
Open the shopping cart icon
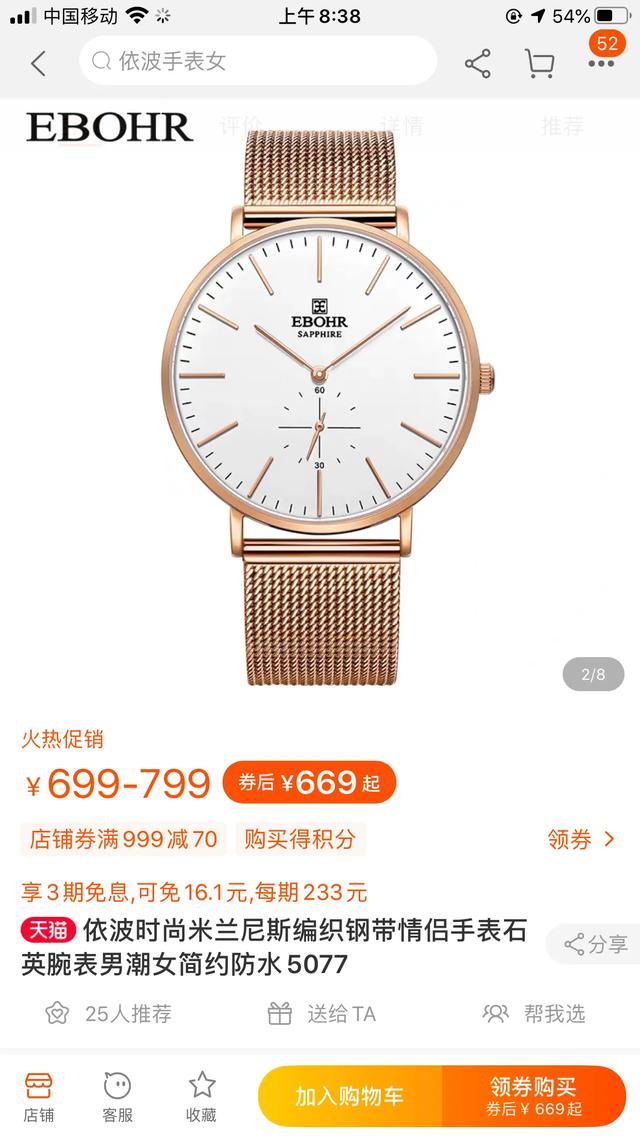tap(539, 64)
